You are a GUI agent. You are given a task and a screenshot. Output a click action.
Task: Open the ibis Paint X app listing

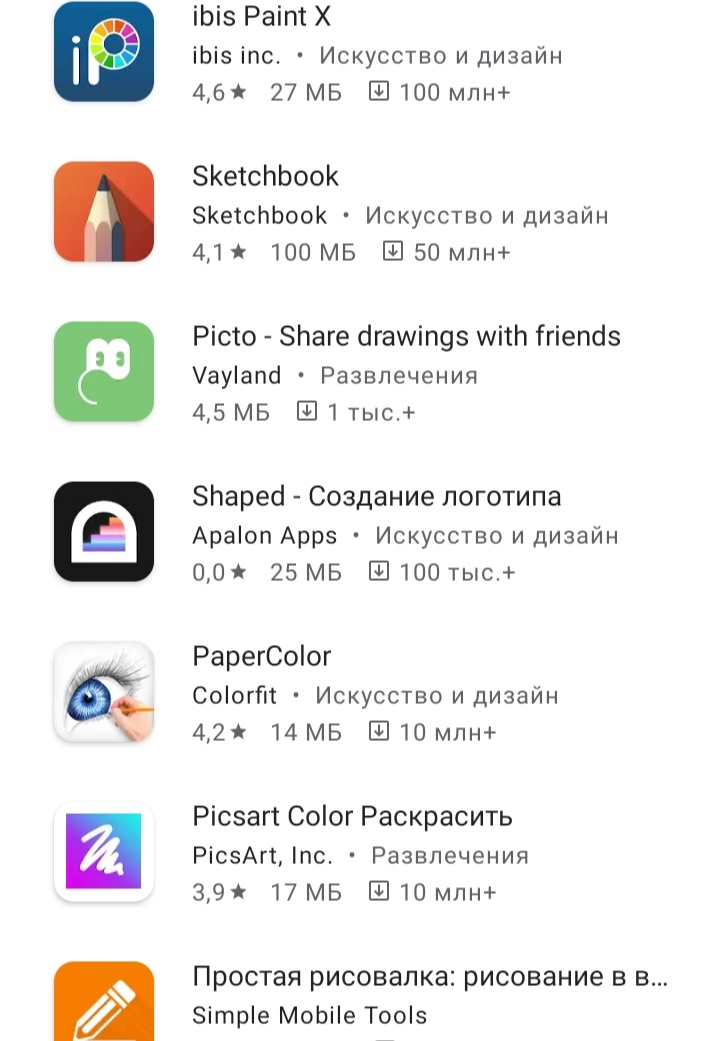click(261, 17)
